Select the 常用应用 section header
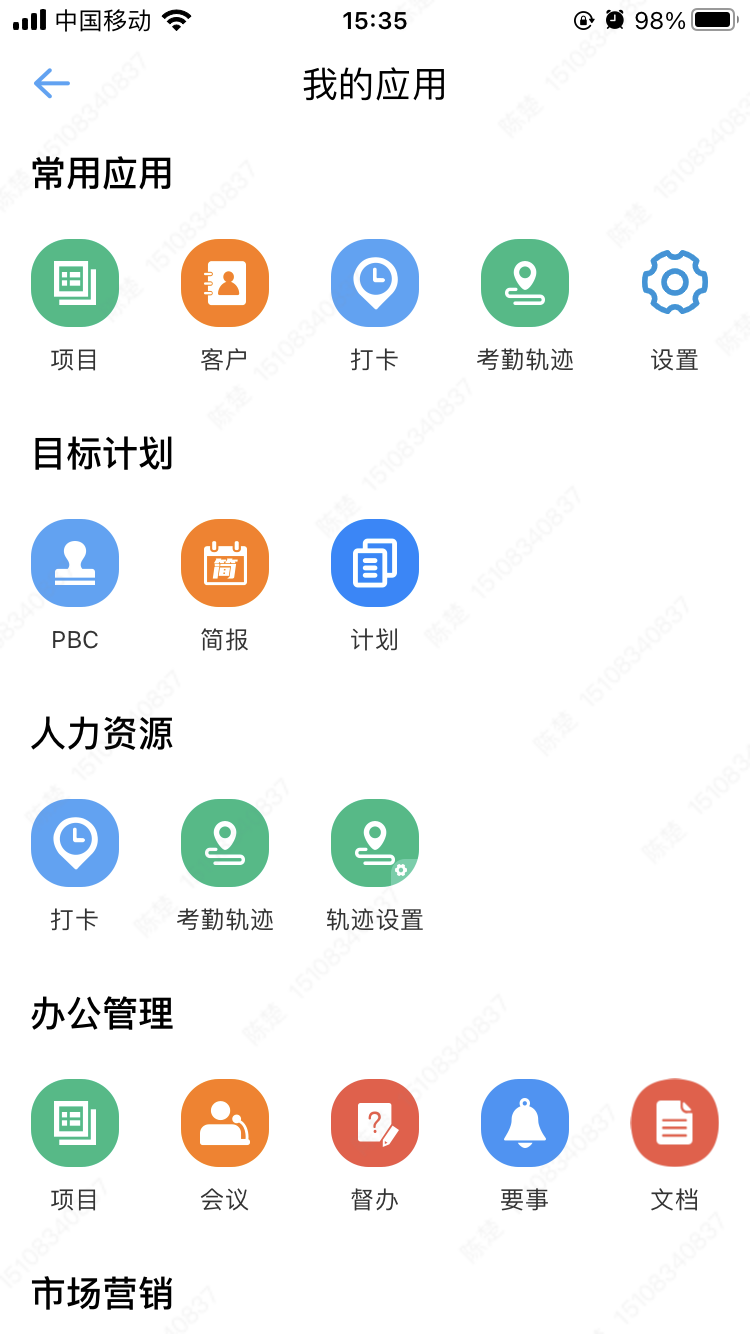750x1334 pixels. coord(101,174)
